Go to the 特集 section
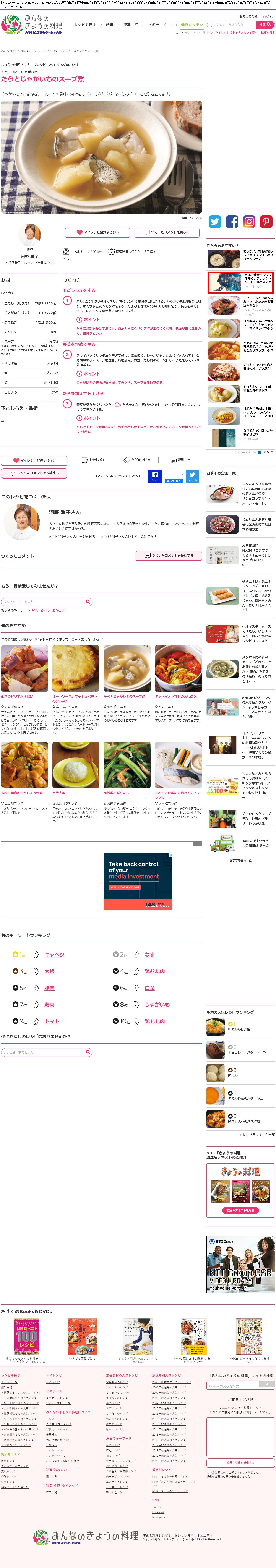 coord(109,25)
